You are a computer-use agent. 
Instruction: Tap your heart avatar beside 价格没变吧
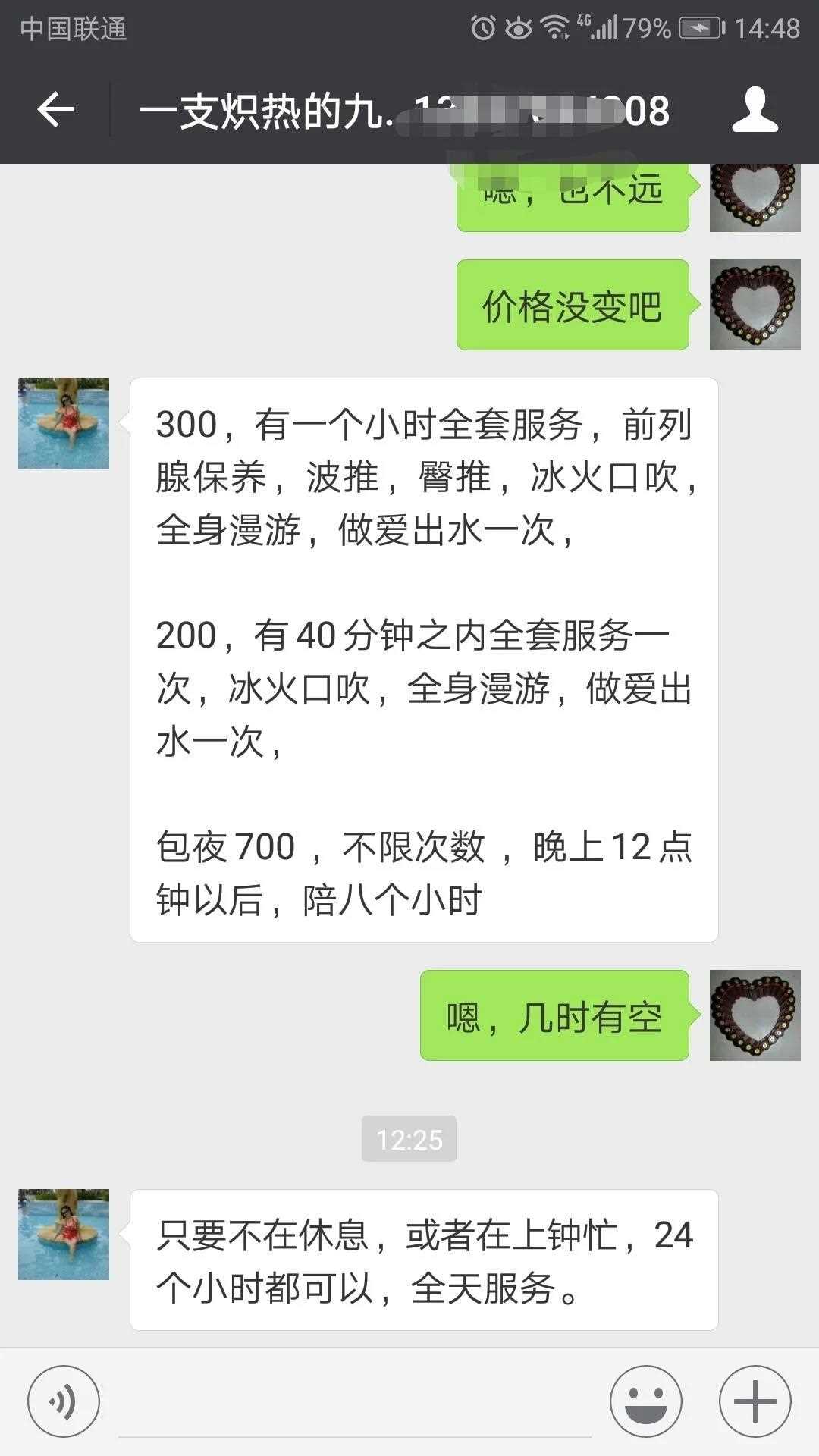(755, 305)
